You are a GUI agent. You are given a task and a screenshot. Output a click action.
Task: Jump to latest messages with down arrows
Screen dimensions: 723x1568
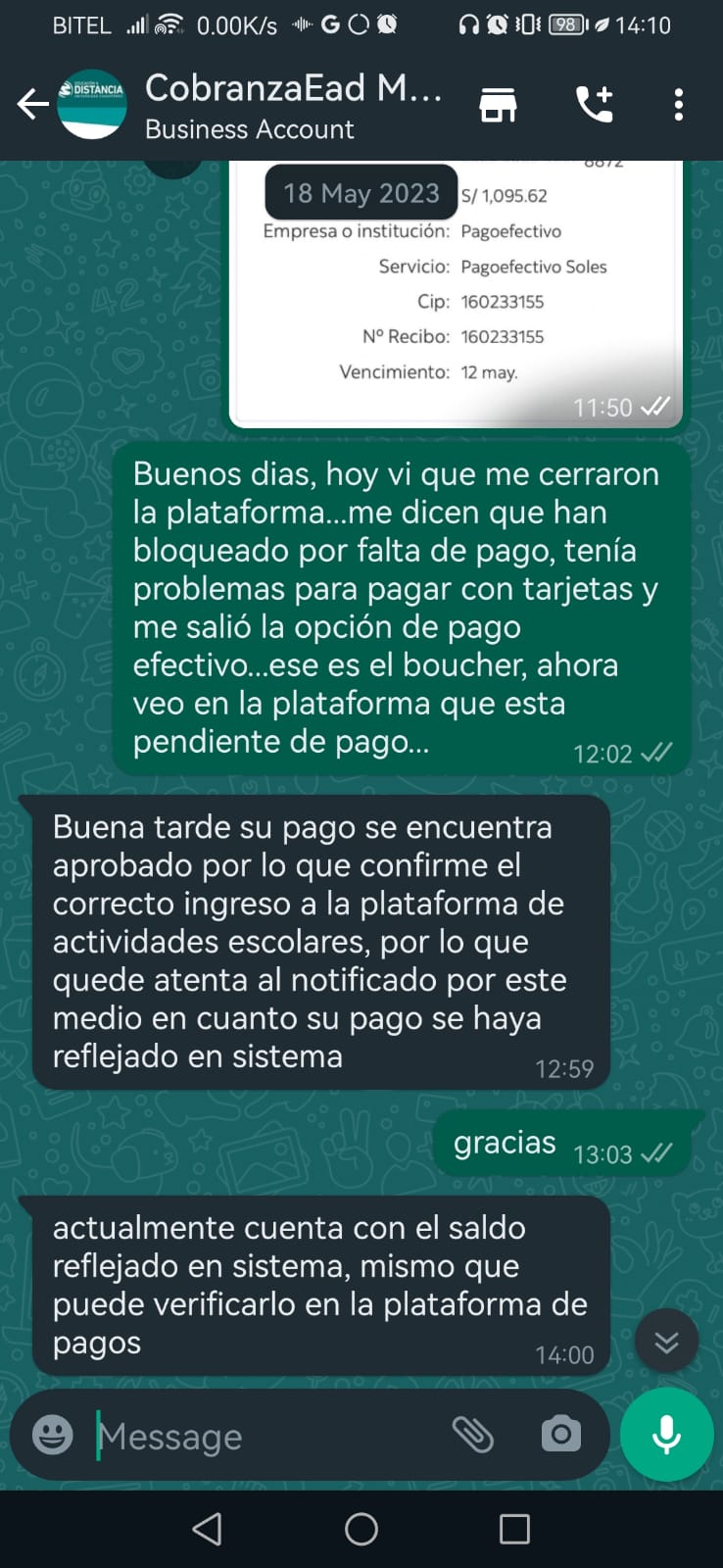[x=666, y=1341]
